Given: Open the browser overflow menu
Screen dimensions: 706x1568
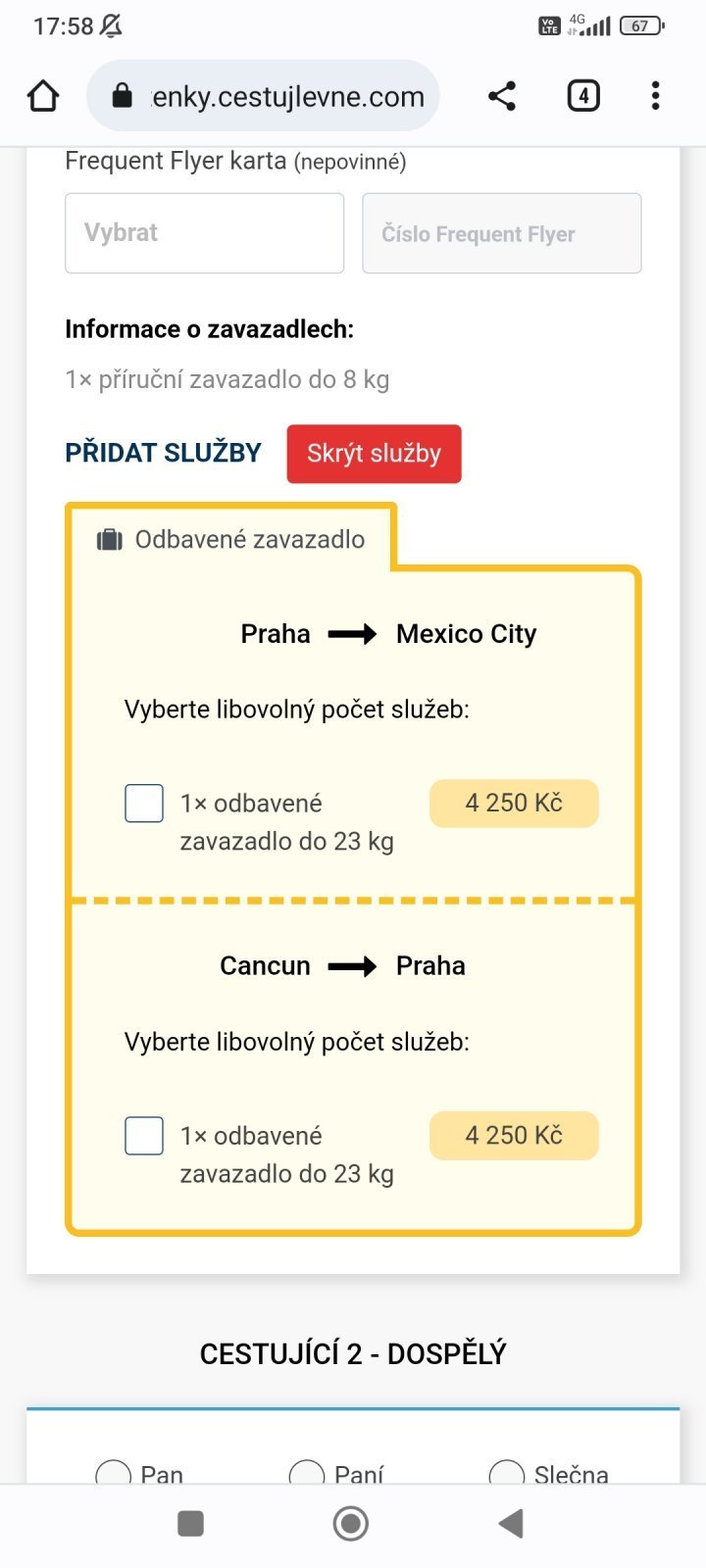Looking at the screenshot, I should [655, 96].
